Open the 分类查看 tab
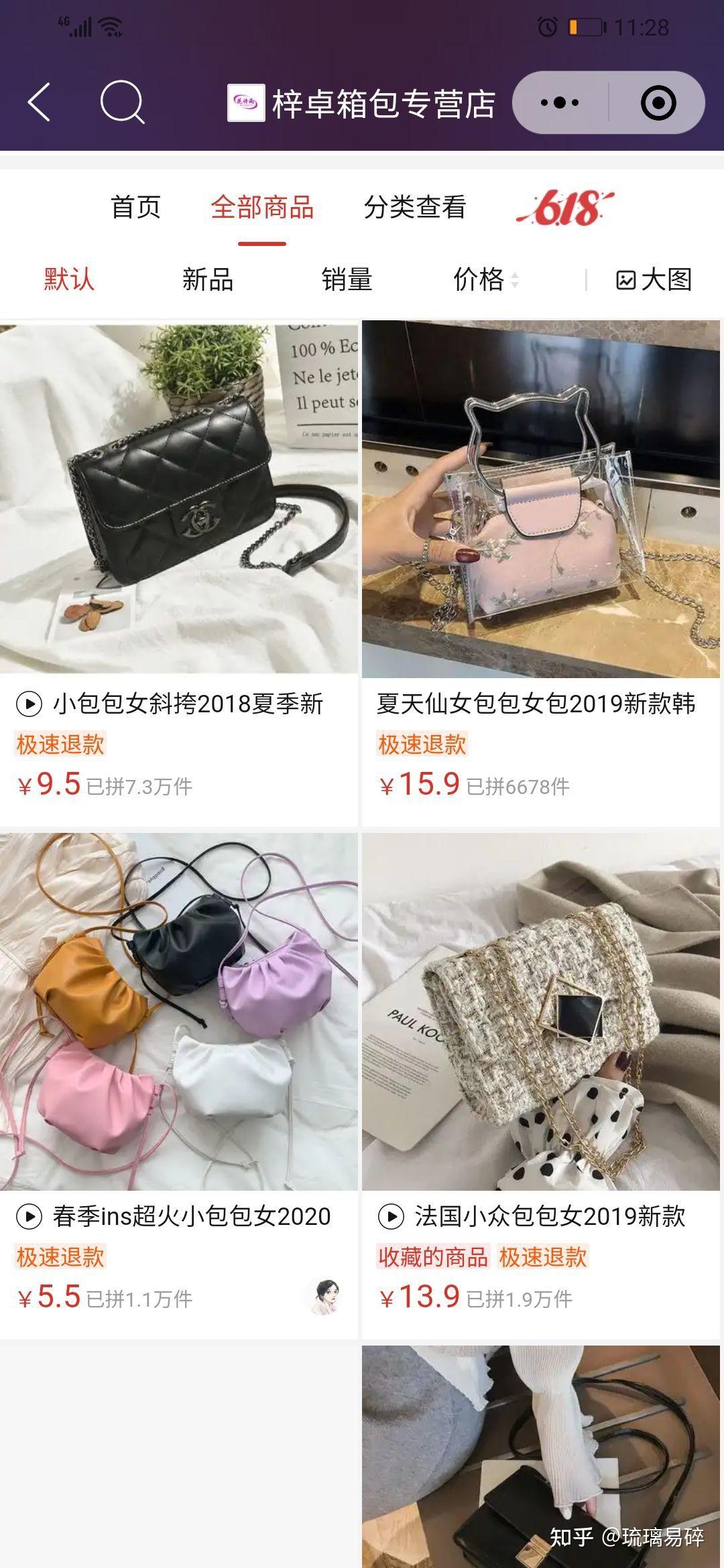This screenshot has height=1568, width=724. coord(414,207)
